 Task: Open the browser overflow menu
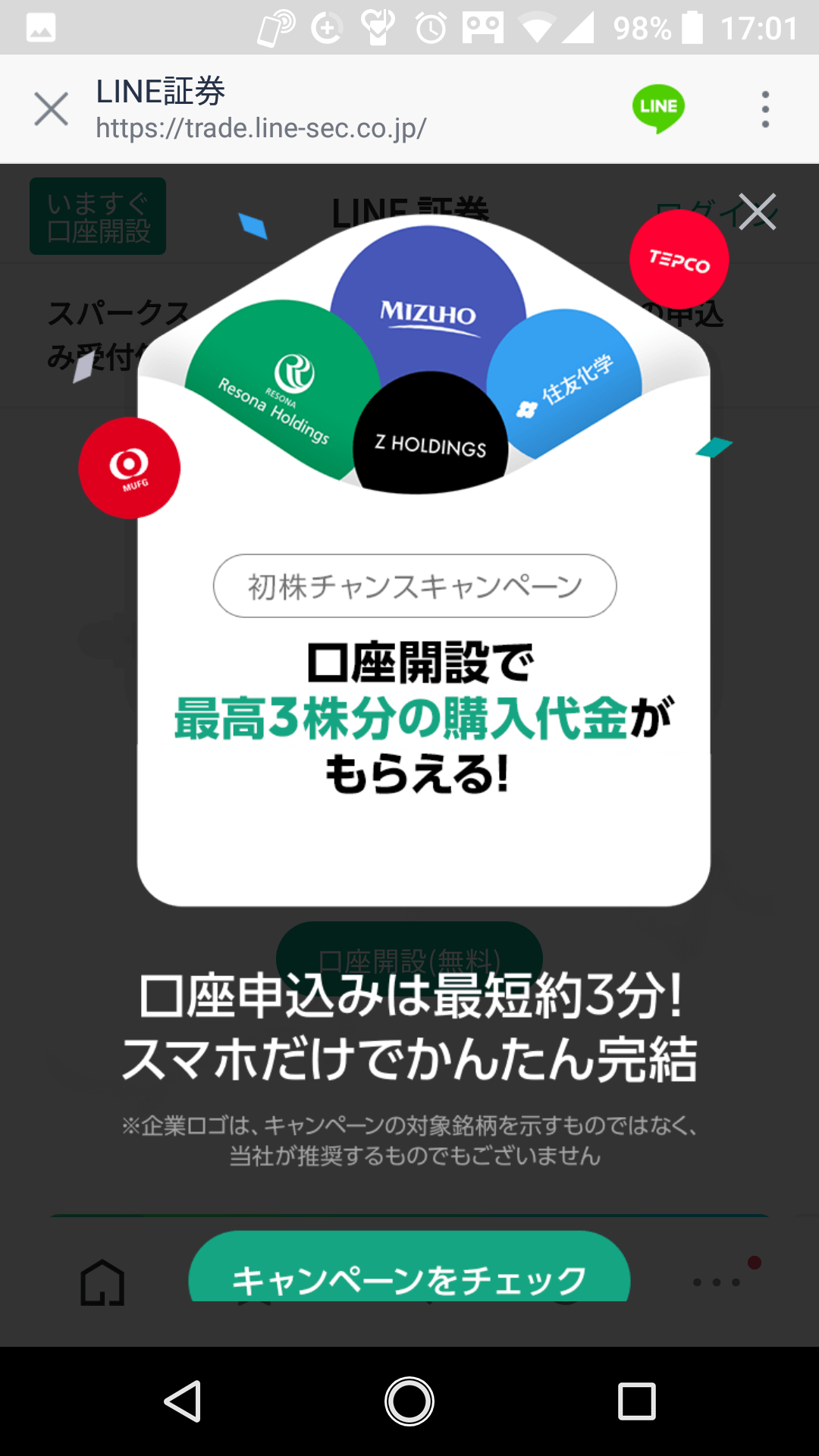765,109
